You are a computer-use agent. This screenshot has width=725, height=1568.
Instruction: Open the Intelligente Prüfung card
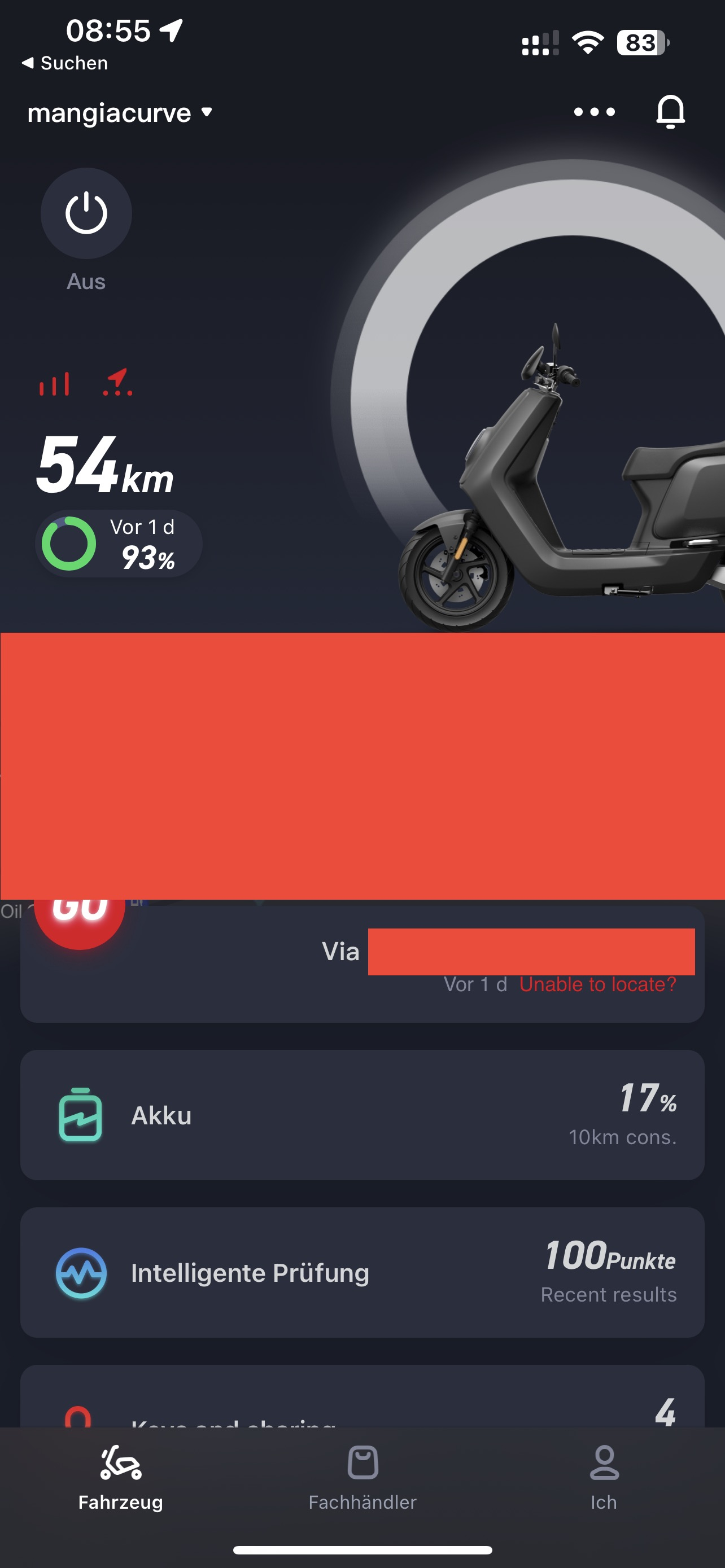(x=362, y=1272)
